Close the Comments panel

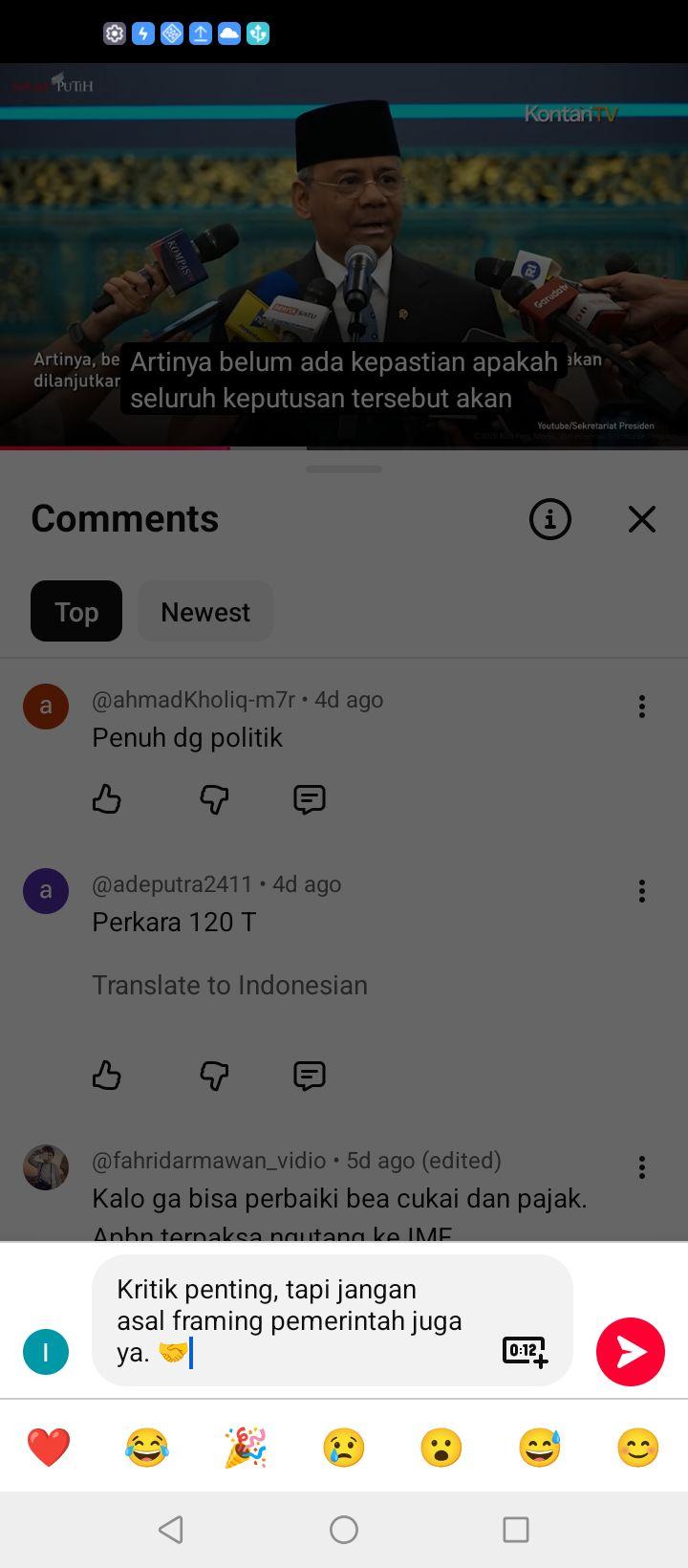click(x=642, y=519)
